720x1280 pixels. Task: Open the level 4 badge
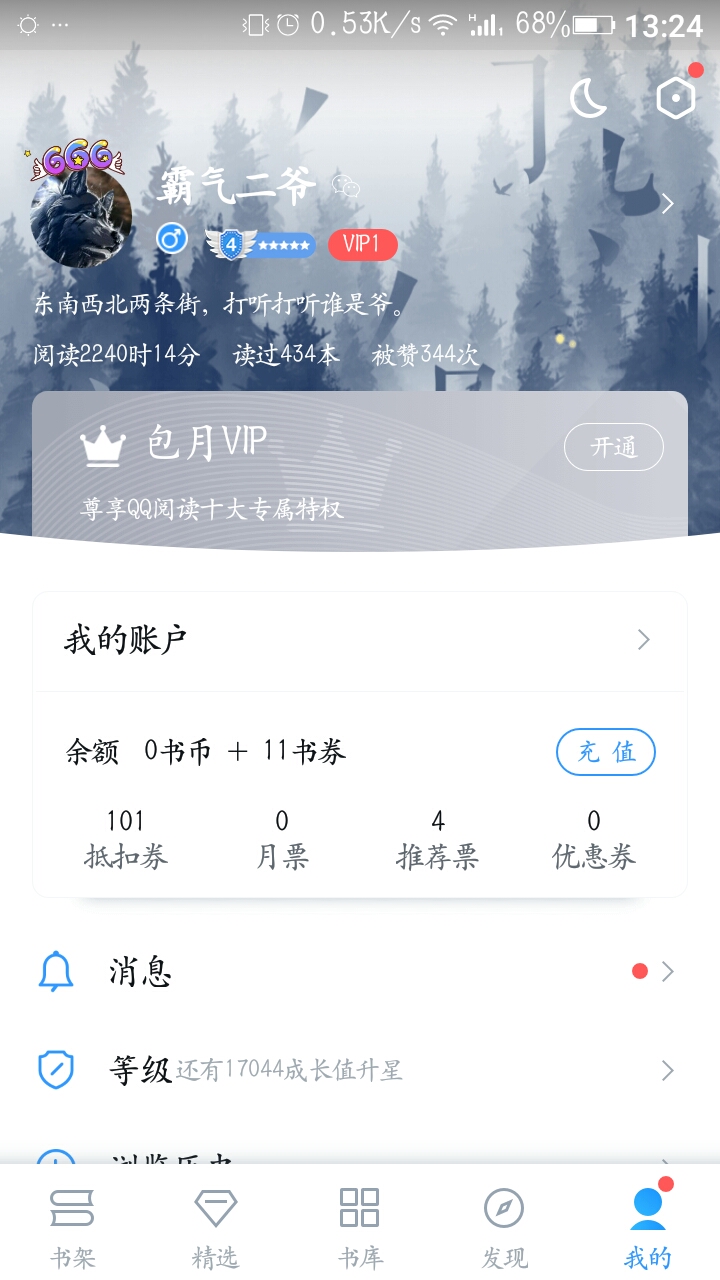(x=260, y=244)
